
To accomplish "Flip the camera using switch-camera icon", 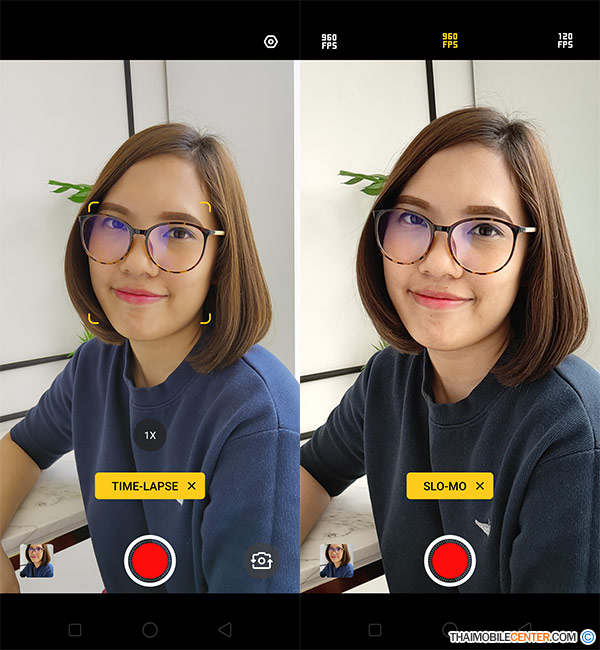I will click(261, 560).
